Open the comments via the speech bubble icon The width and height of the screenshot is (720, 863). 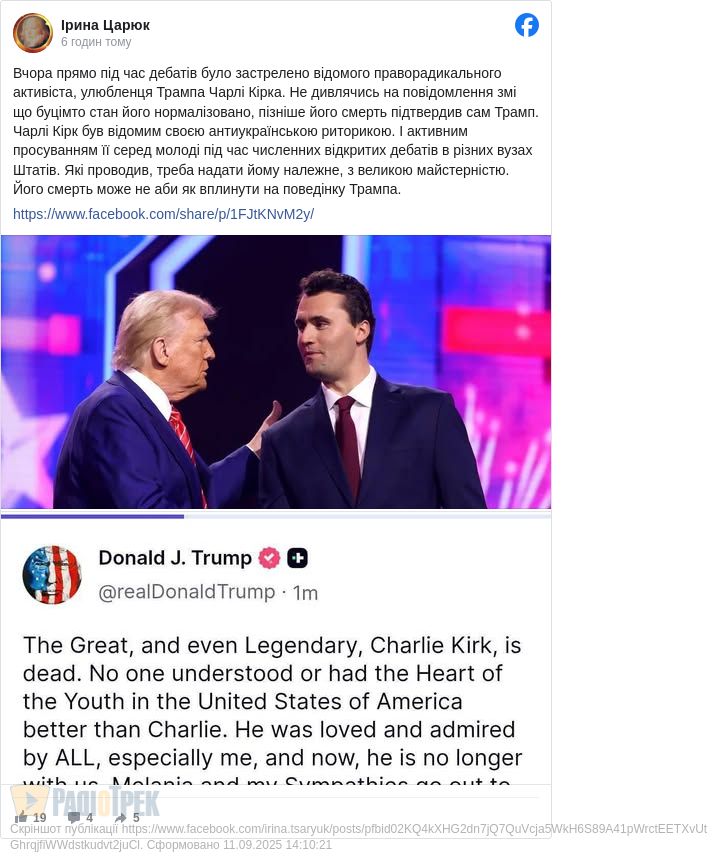74,817
